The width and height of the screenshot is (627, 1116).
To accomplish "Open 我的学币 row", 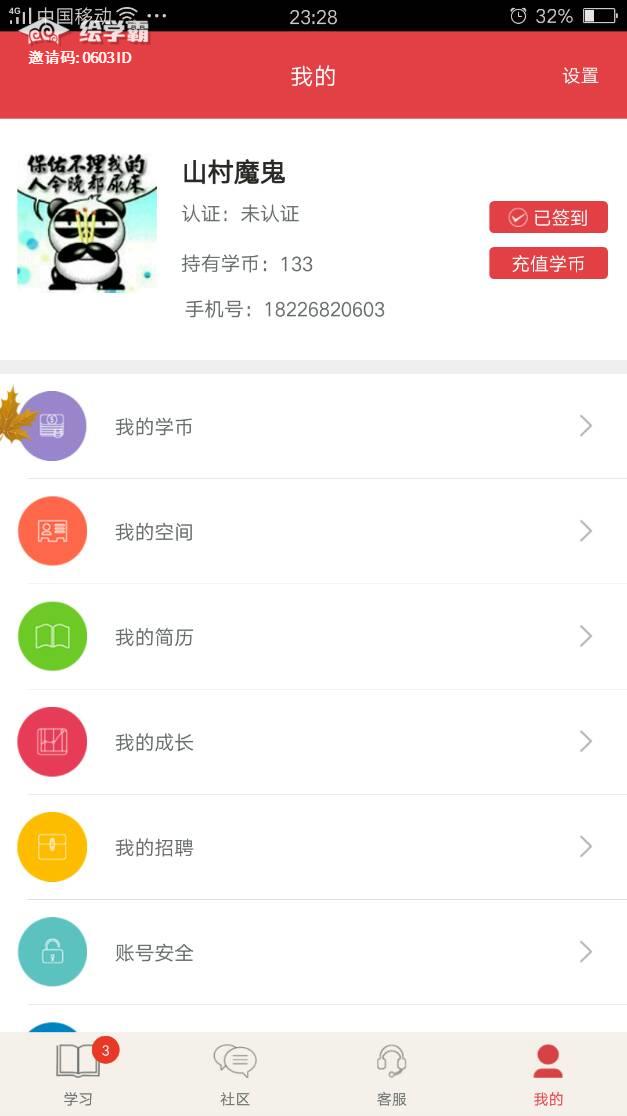I will click(313, 427).
